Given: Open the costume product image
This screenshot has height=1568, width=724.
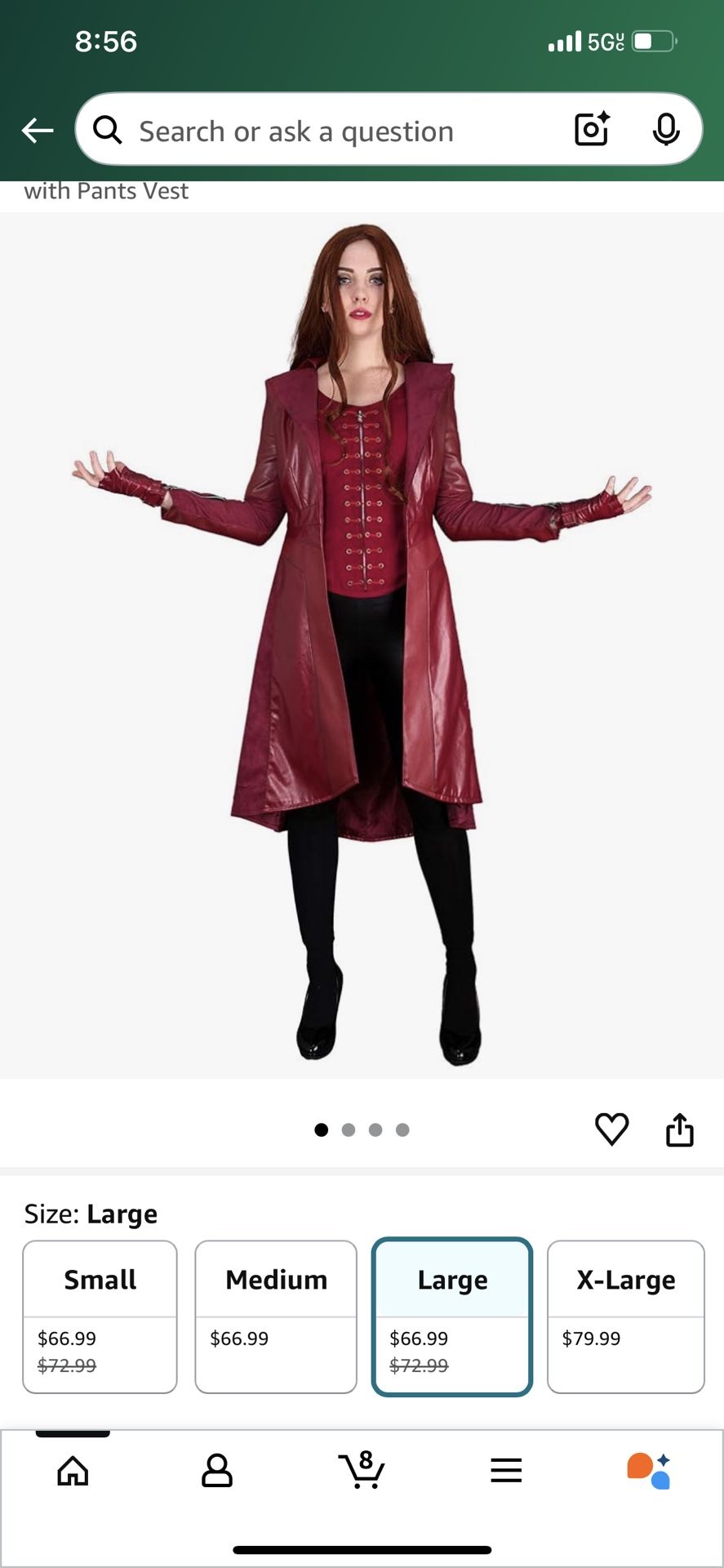Looking at the screenshot, I should (x=362, y=645).
